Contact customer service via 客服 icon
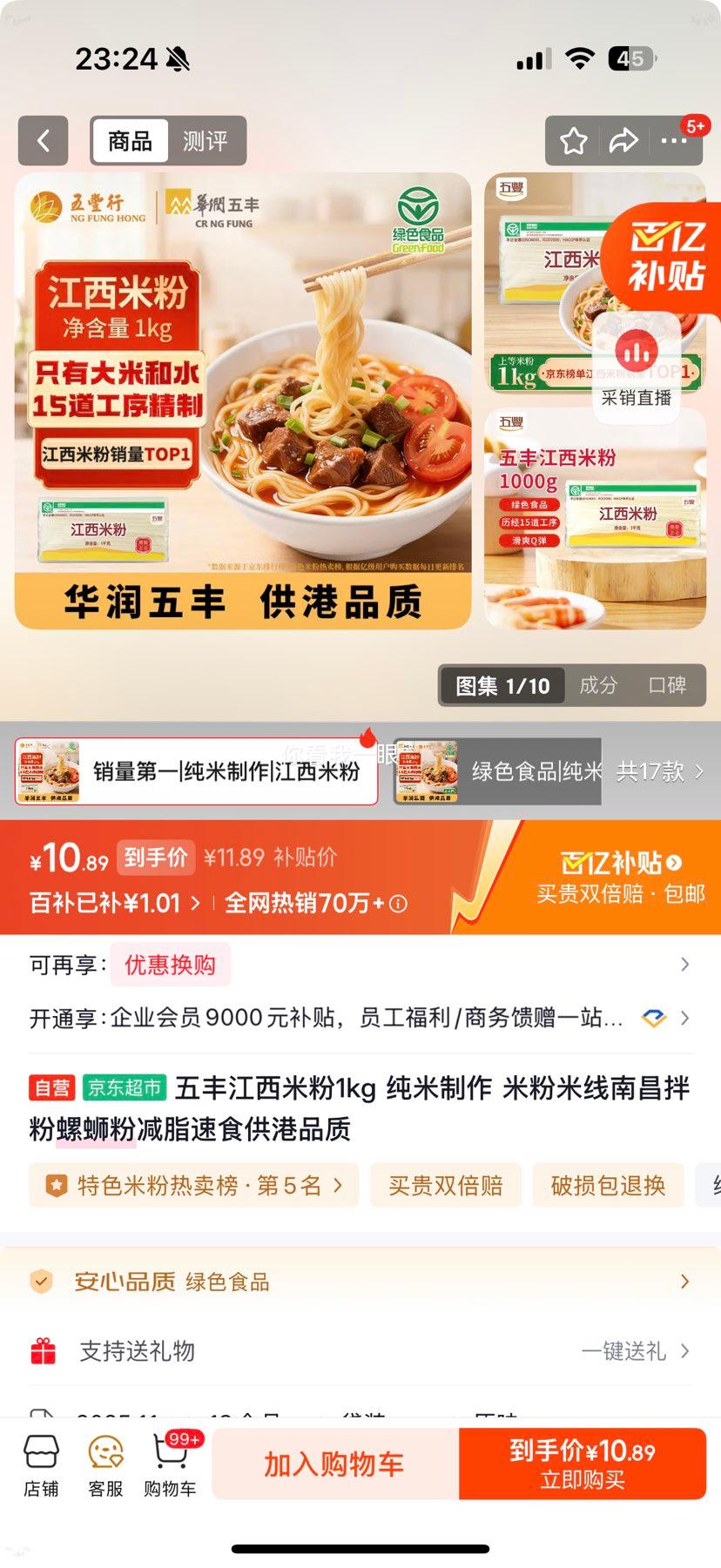Viewport: 721px width, 1568px height. [104, 1463]
